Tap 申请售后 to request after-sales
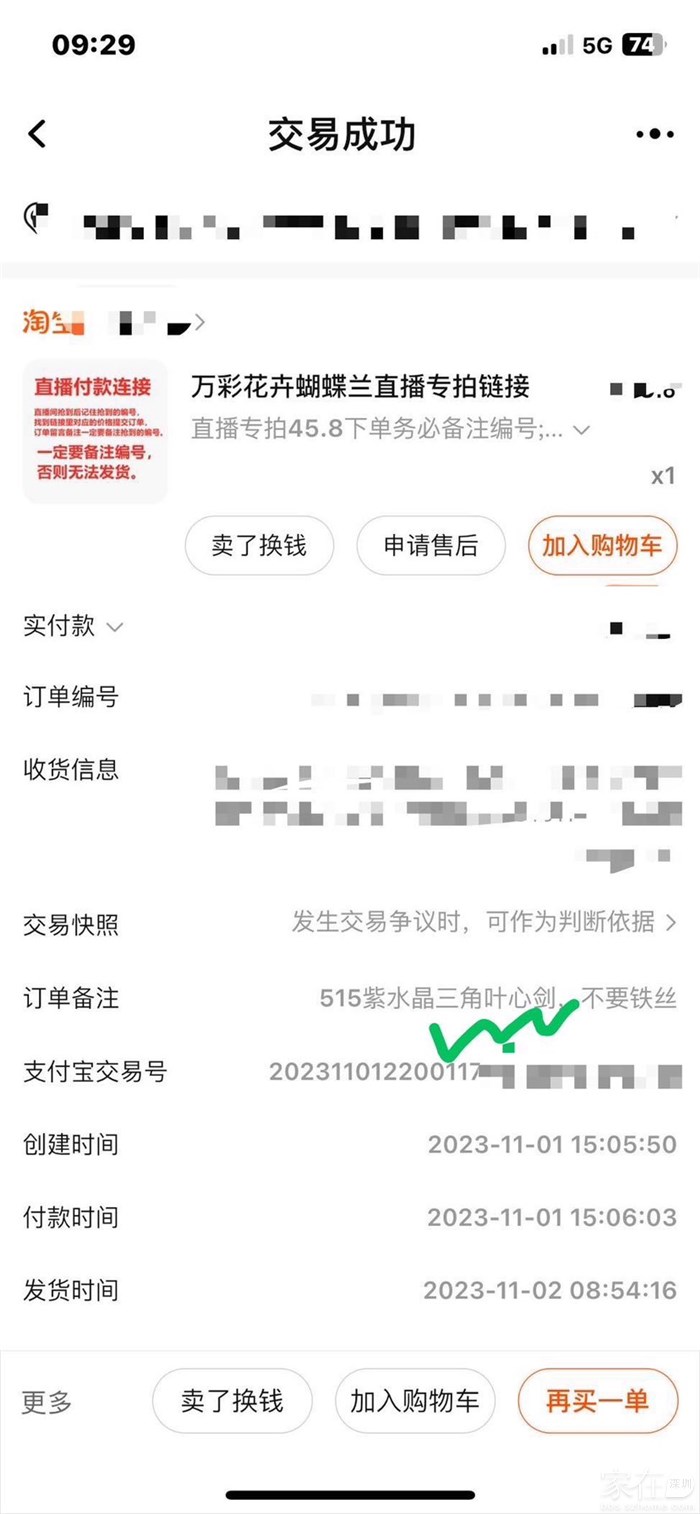 click(431, 546)
